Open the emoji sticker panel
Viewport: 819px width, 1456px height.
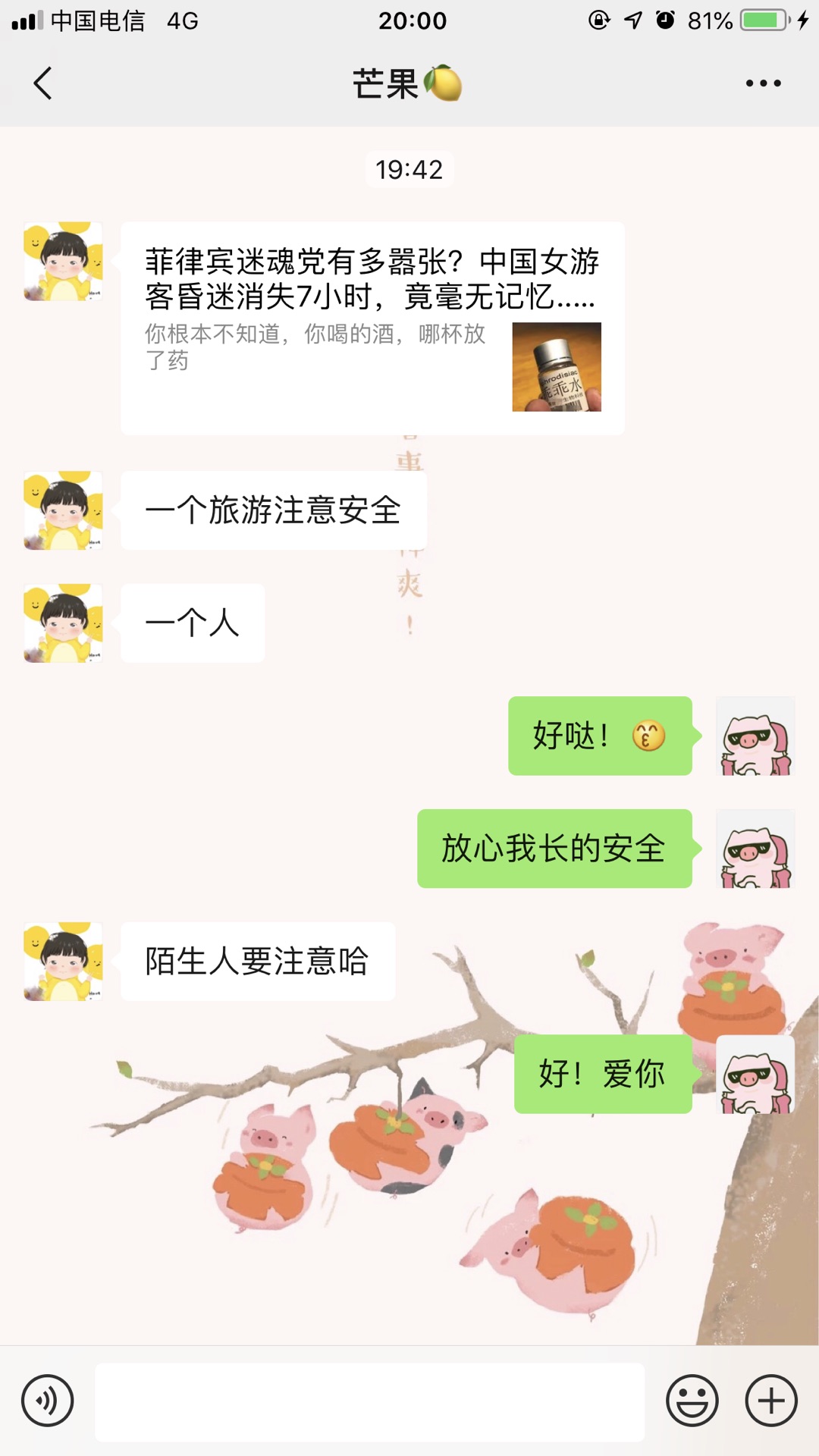pos(692,1401)
